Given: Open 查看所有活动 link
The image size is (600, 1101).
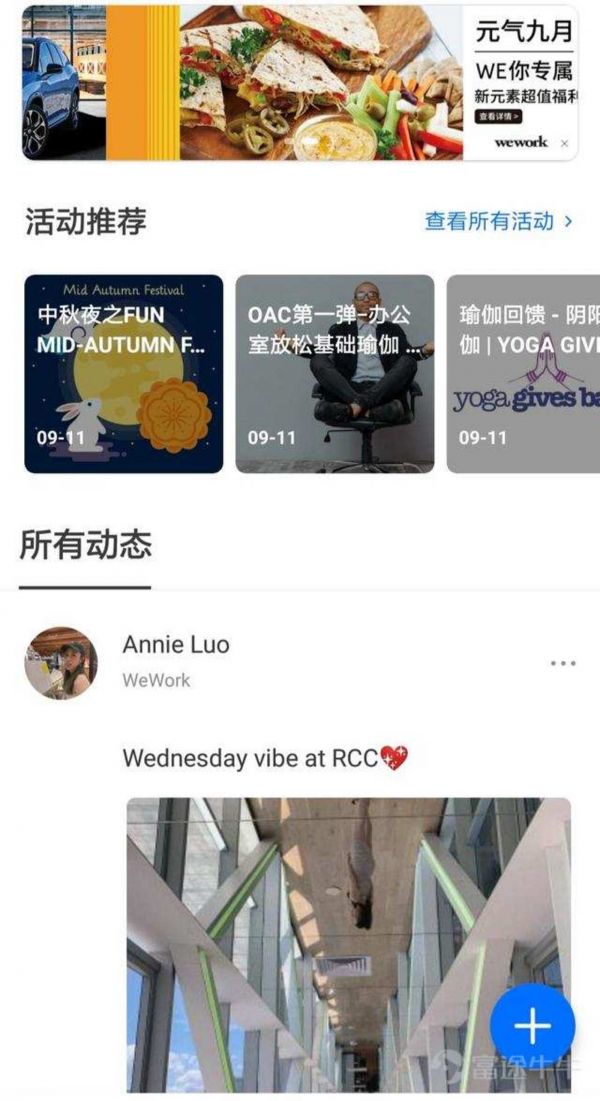Looking at the screenshot, I should (498, 221).
